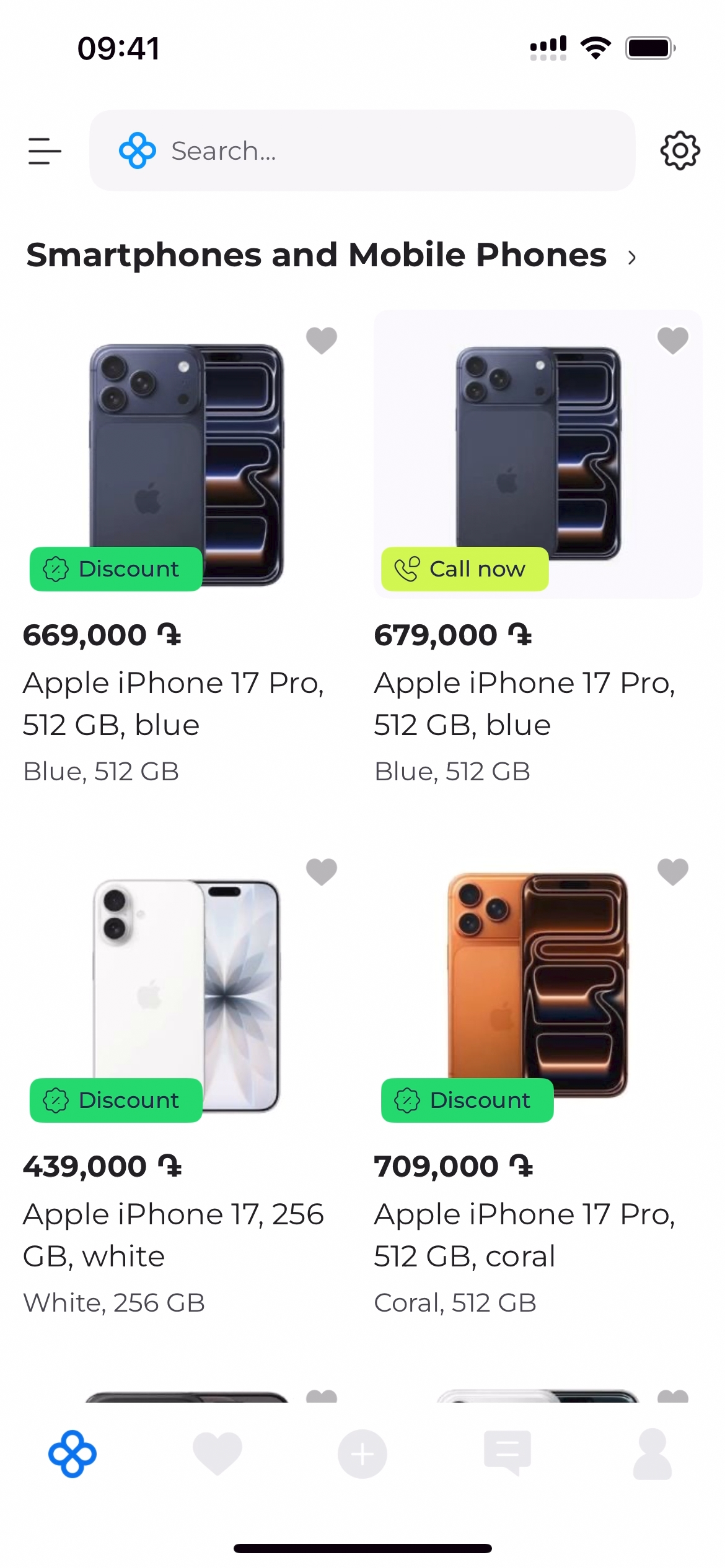Tap the Search field
Image resolution: width=725 pixels, height=1568 pixels.
pyautogui.click(x=362, y=150)
